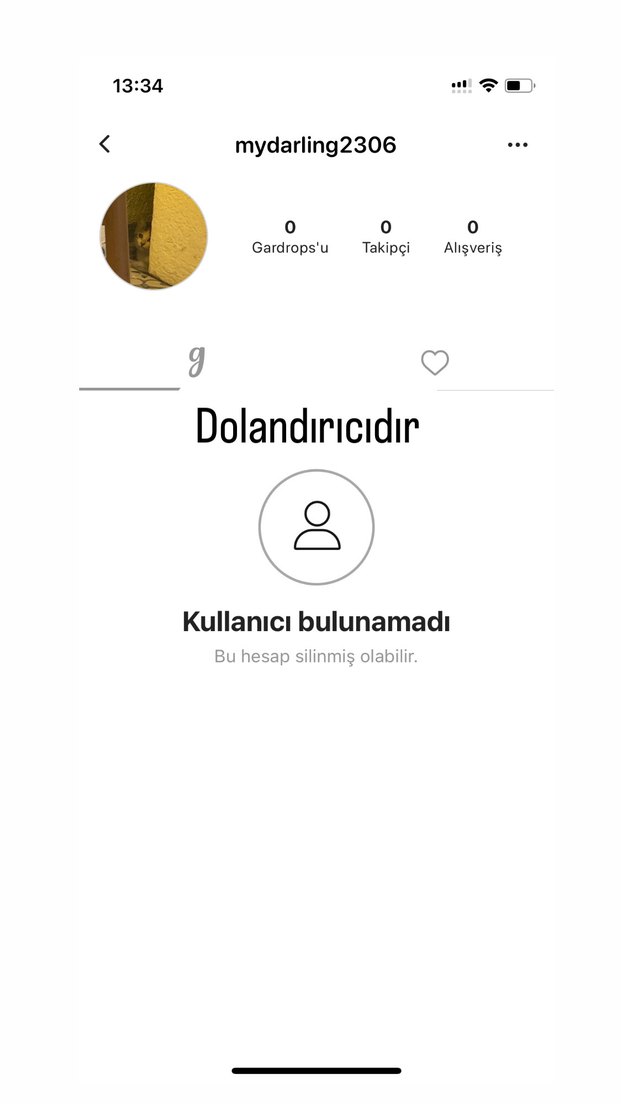The height and width of the screenshot is (1104, 621).
Task: Go back using the top-left arrow
Action: coord(104,144)
